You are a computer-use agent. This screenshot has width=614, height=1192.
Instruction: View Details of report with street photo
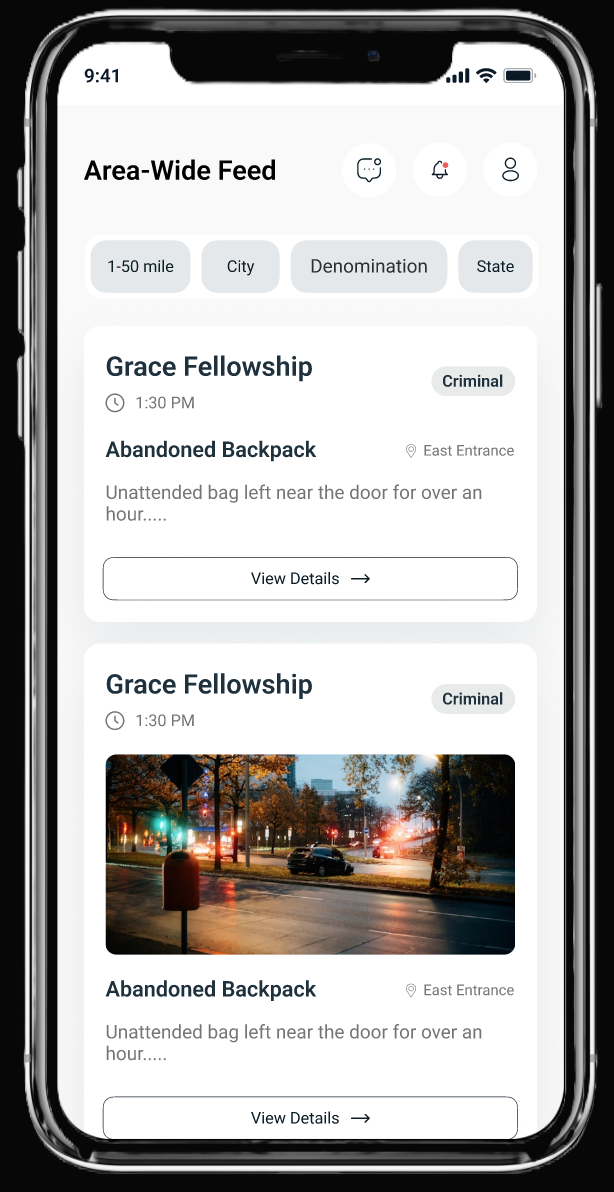(310, 1118)
